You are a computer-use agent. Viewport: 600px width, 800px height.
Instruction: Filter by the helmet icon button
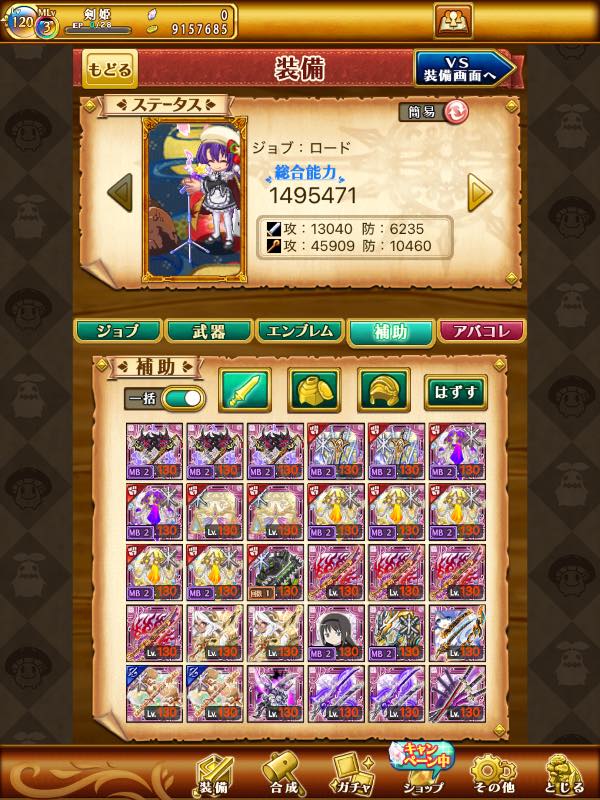coord(383,391)
